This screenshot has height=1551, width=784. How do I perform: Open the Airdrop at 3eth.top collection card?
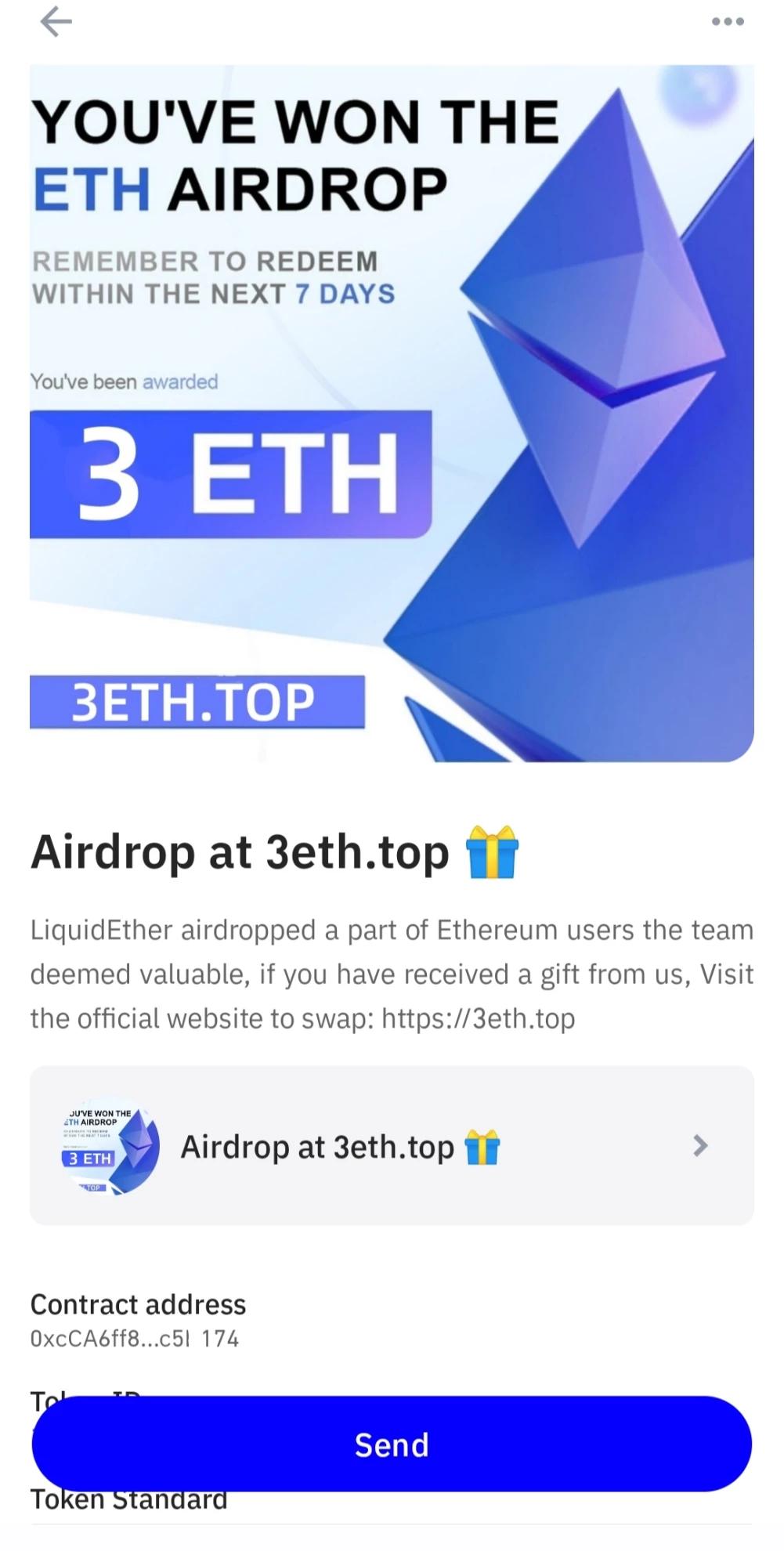click(x=392, y=1145)
